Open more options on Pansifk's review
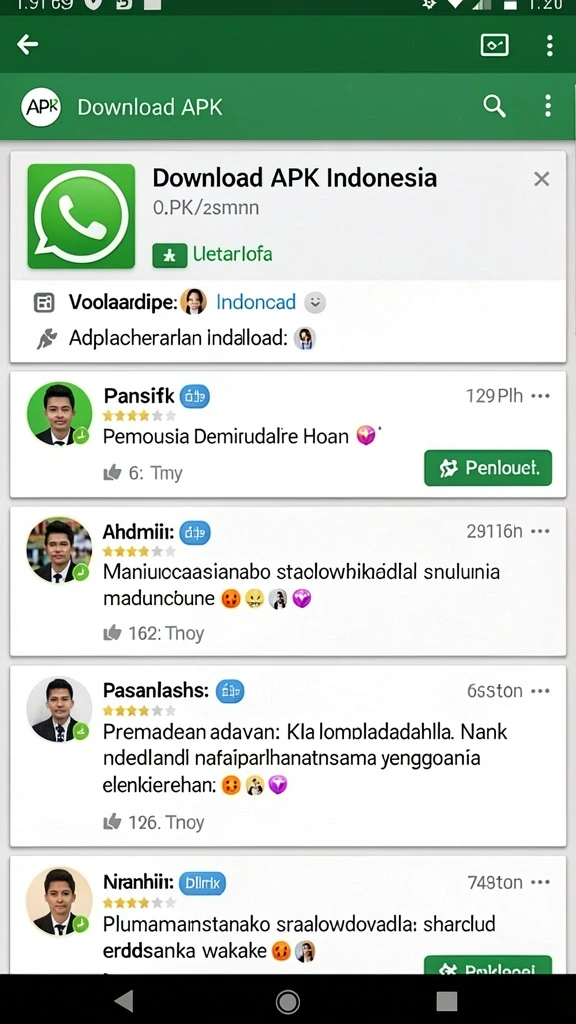Screen dimensions: 576x1024 pos(541,396)
